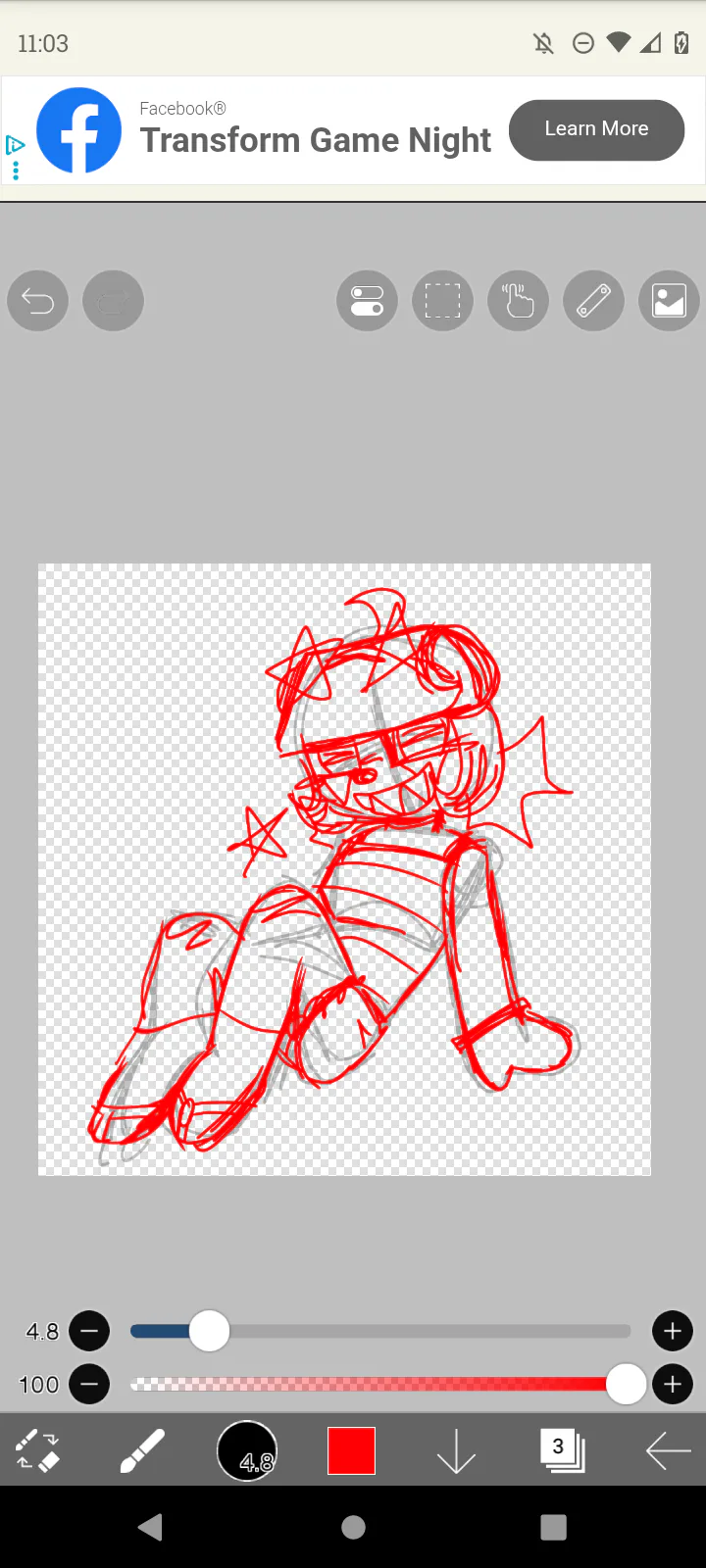Image resolution: width=706 pixels, height=1568 pixels.
Task: Switch between brush and eraser
Action: [x=37, y=1450]
